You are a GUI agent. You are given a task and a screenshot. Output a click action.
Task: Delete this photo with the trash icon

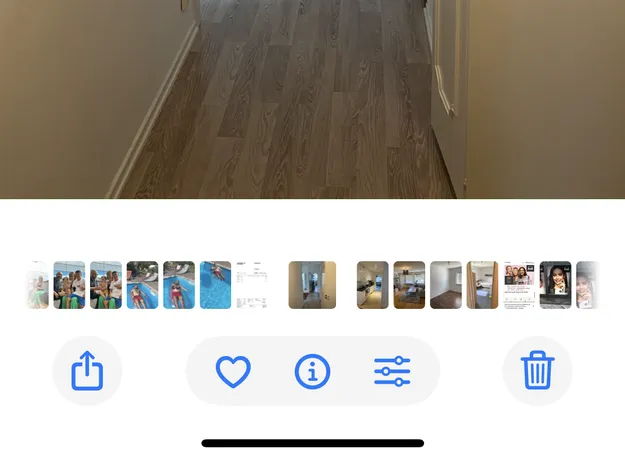537,372
